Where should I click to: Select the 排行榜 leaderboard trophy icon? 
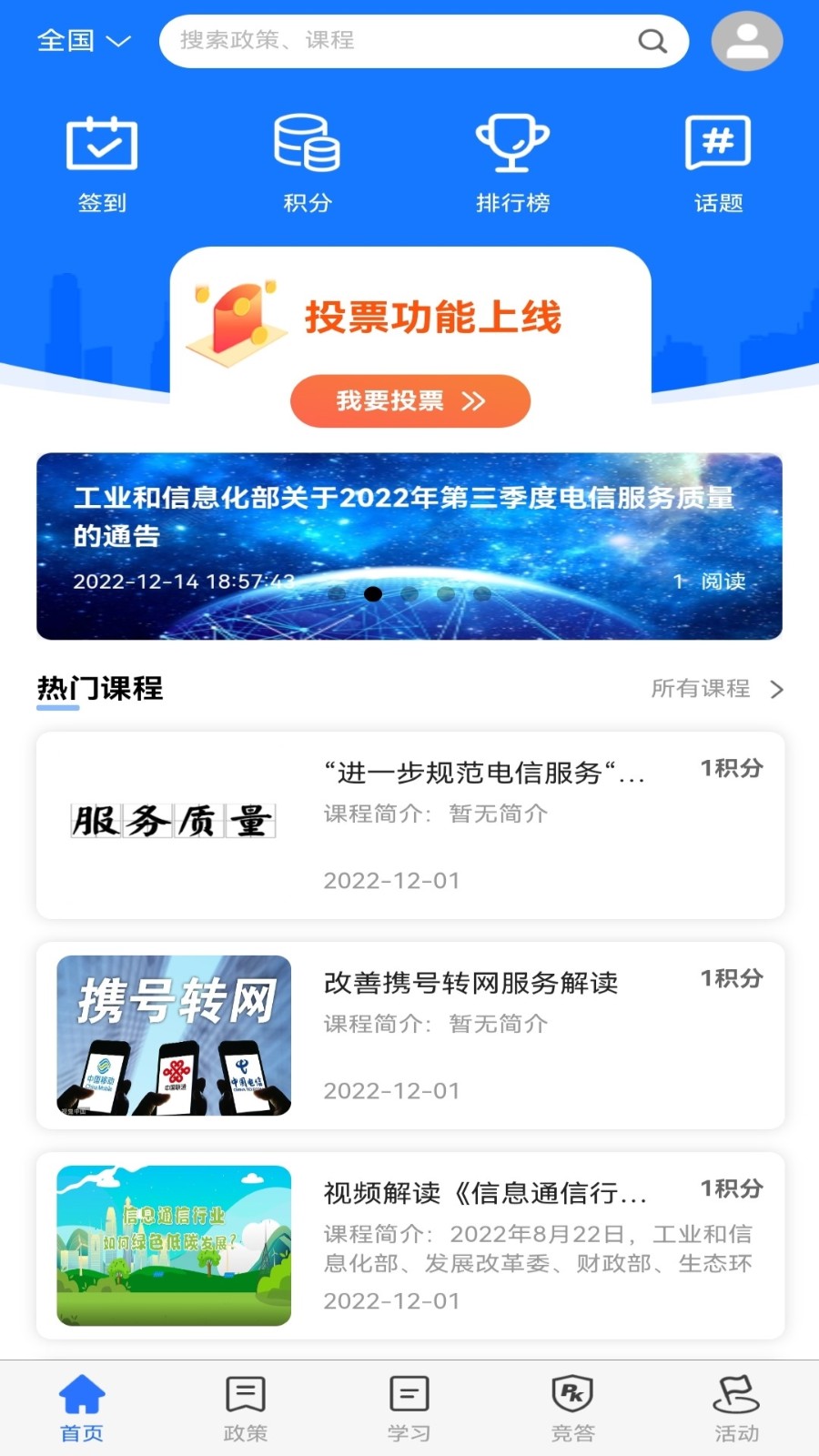(x=512, y=143)
